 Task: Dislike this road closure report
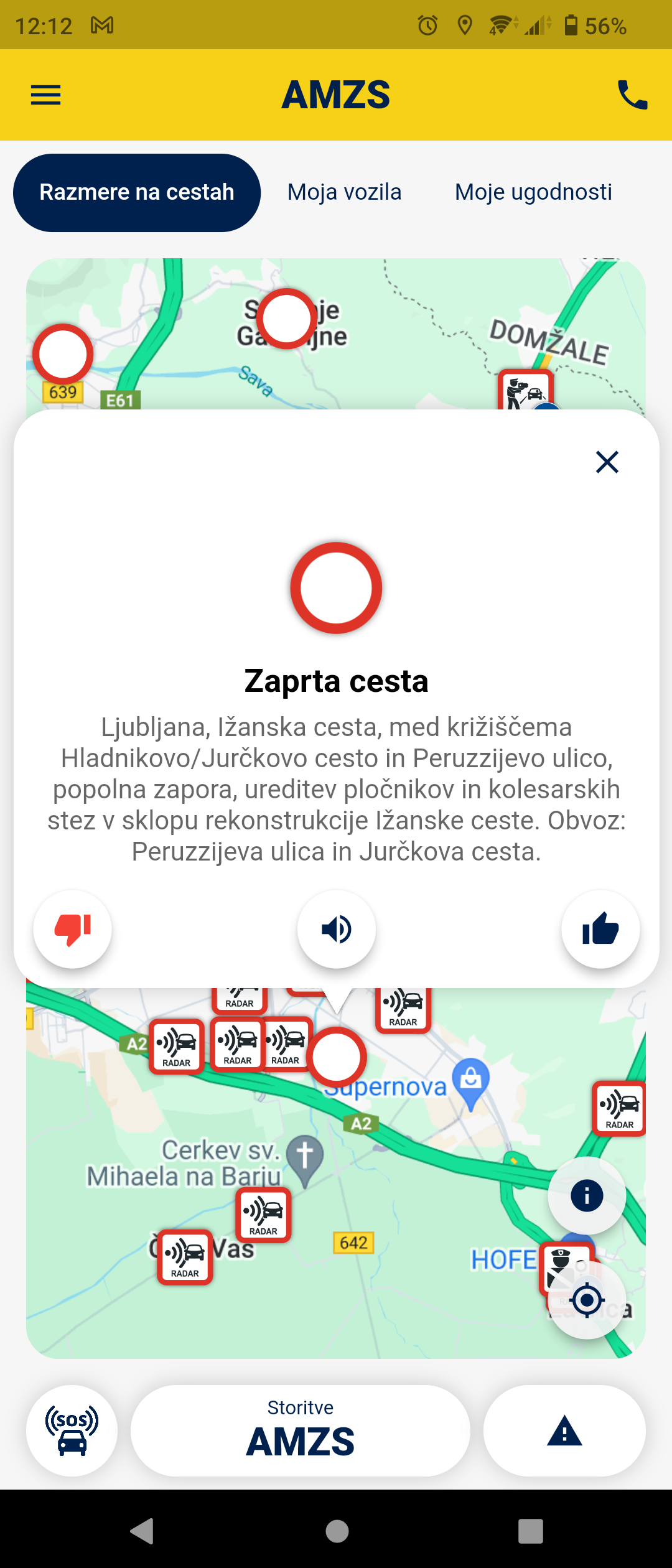click(x=73, y=930)
